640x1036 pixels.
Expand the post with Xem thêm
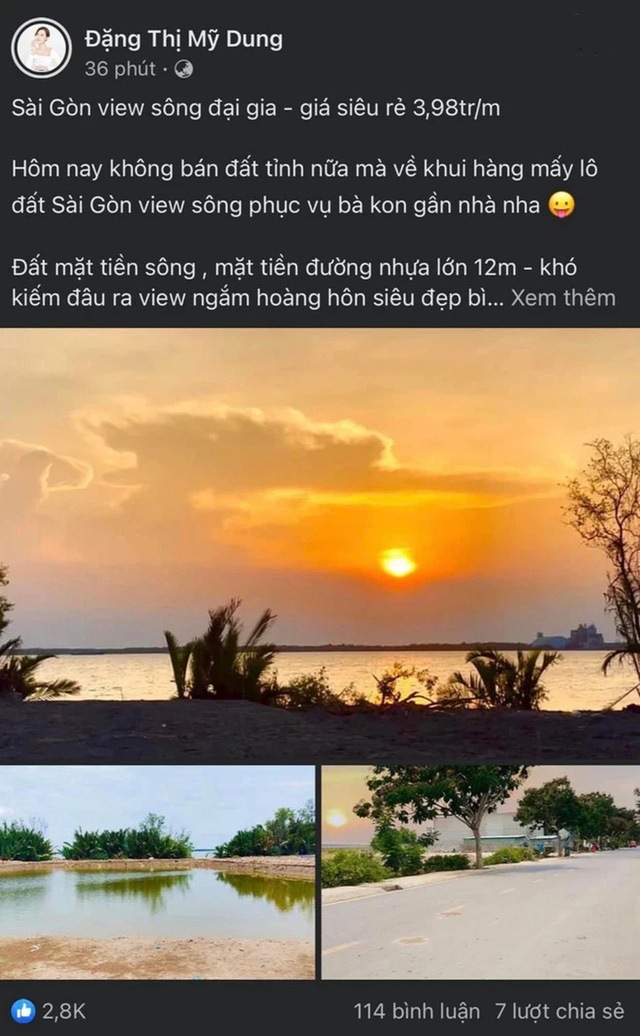[563, 298]
